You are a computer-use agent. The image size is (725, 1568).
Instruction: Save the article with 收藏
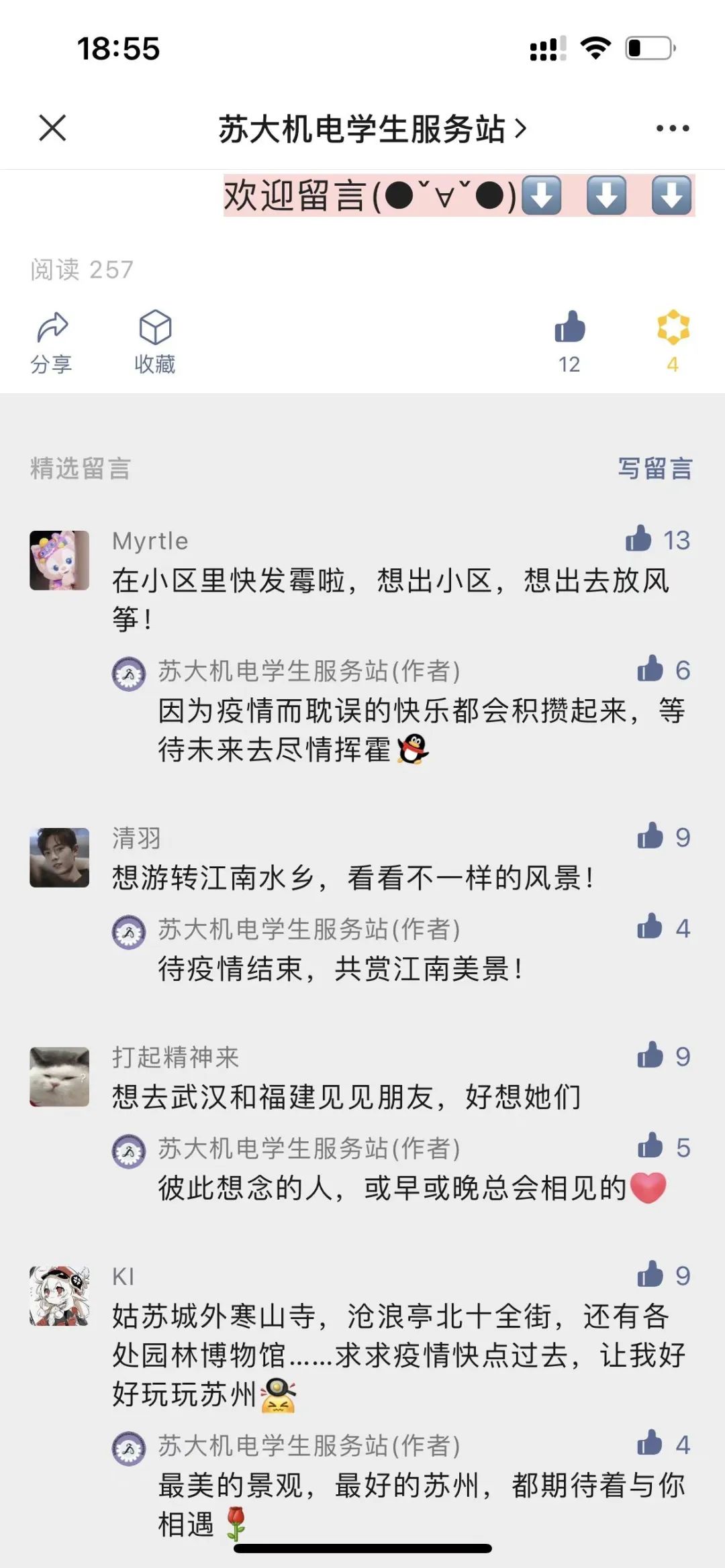(x=155, y=342)
